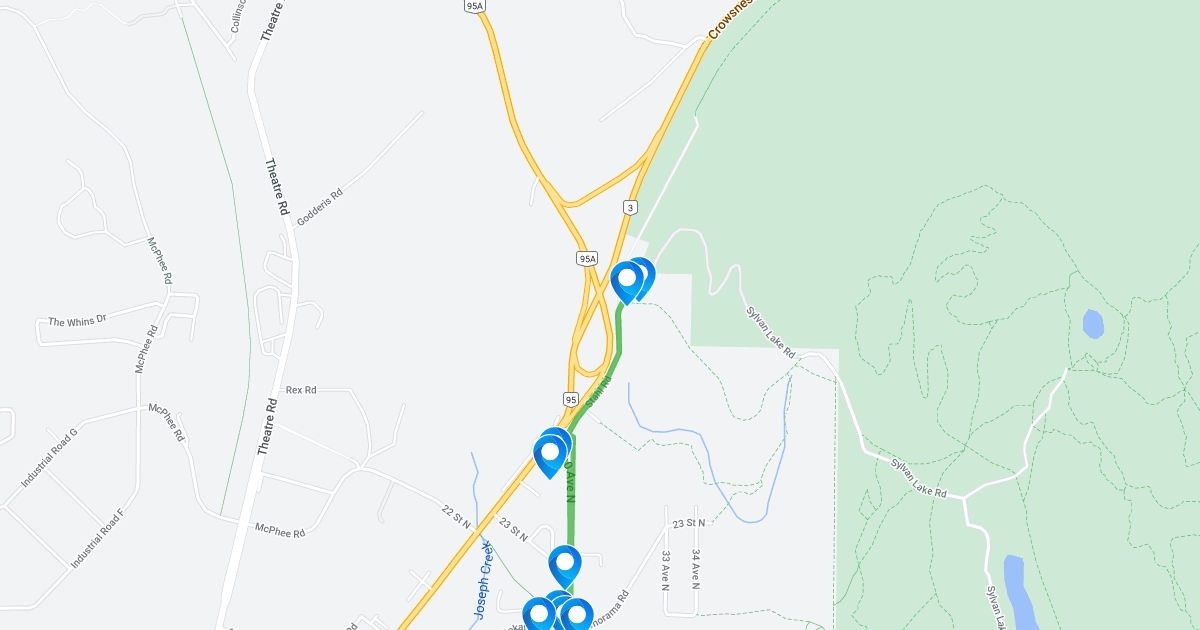Open the pin next to Joseph Creek label
This screenshot has height=630, width=1200.
click(538, 614)
